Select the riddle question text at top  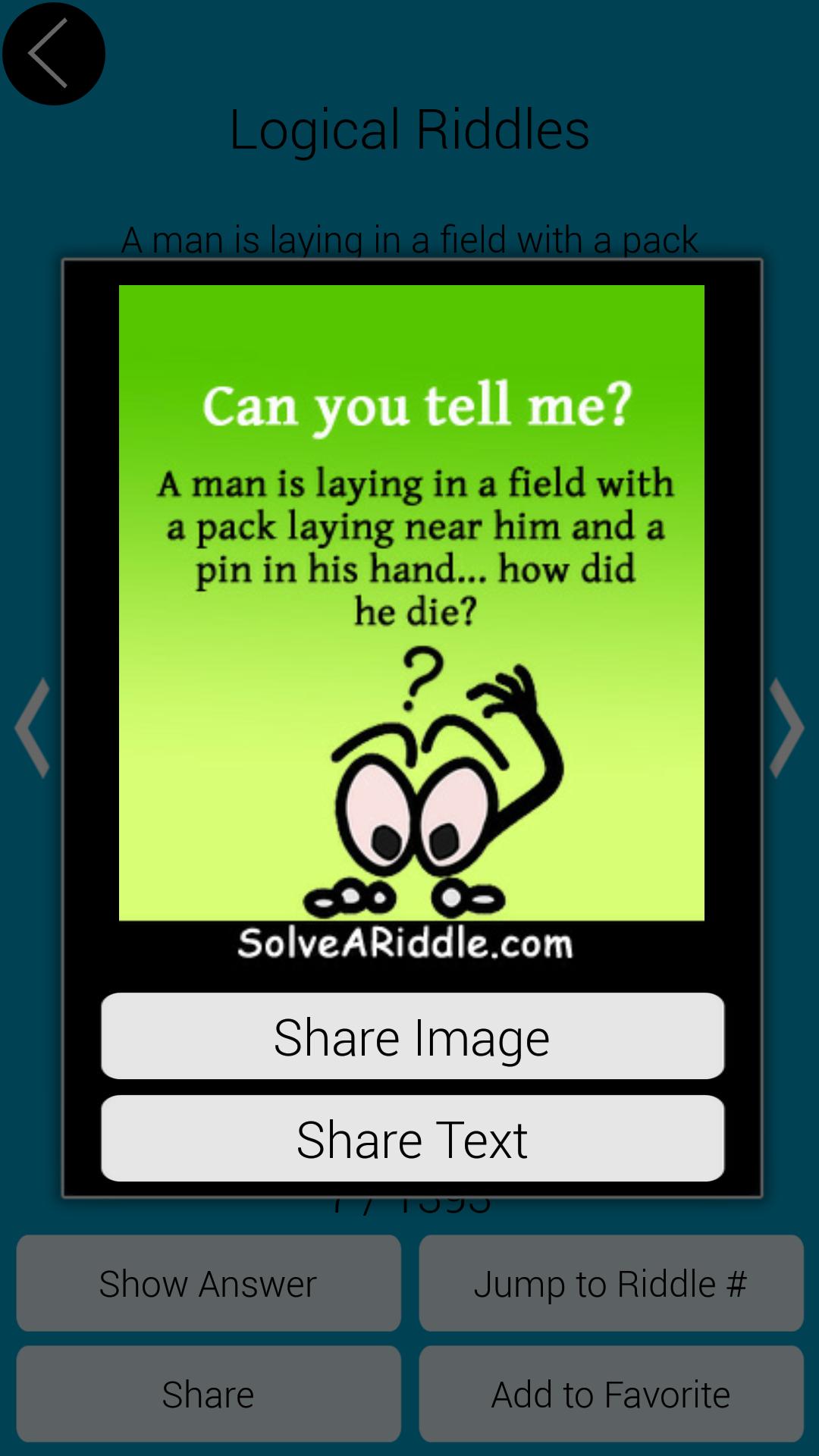point(409,239)
